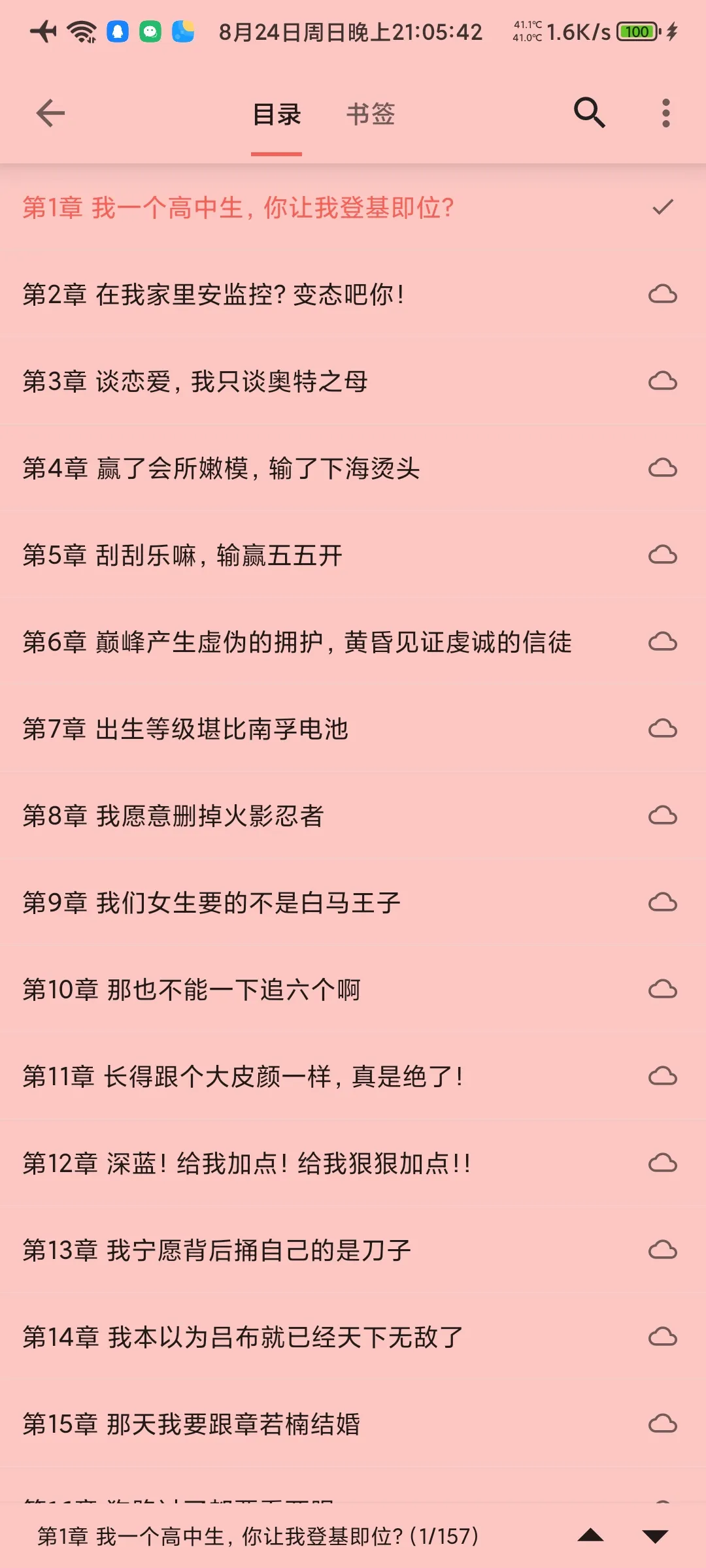Go to 第7章 出生等级堪比南孚电池
Image resolution: width=706 pixels, height=1568 pixels.
(x=186, y=729)
